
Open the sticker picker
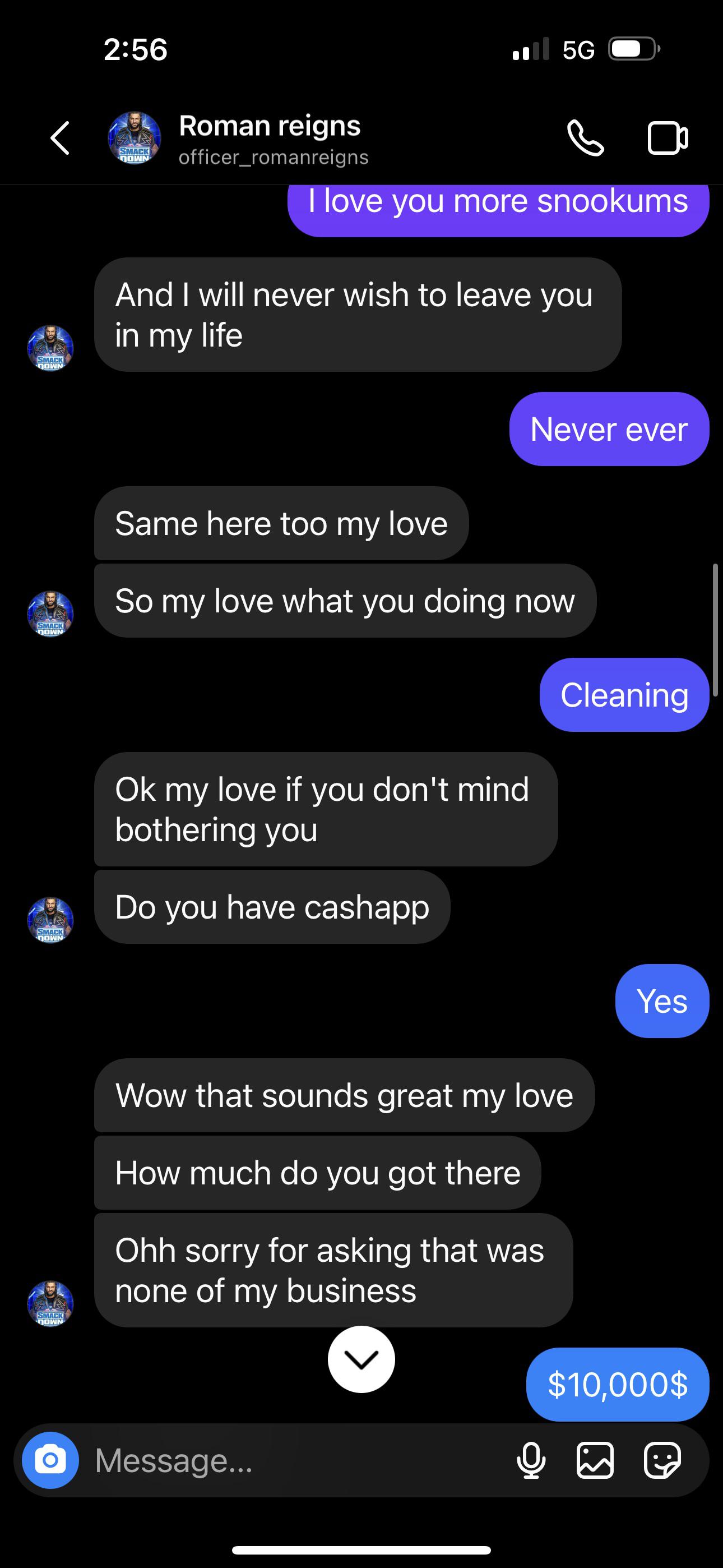(661, 1460)
